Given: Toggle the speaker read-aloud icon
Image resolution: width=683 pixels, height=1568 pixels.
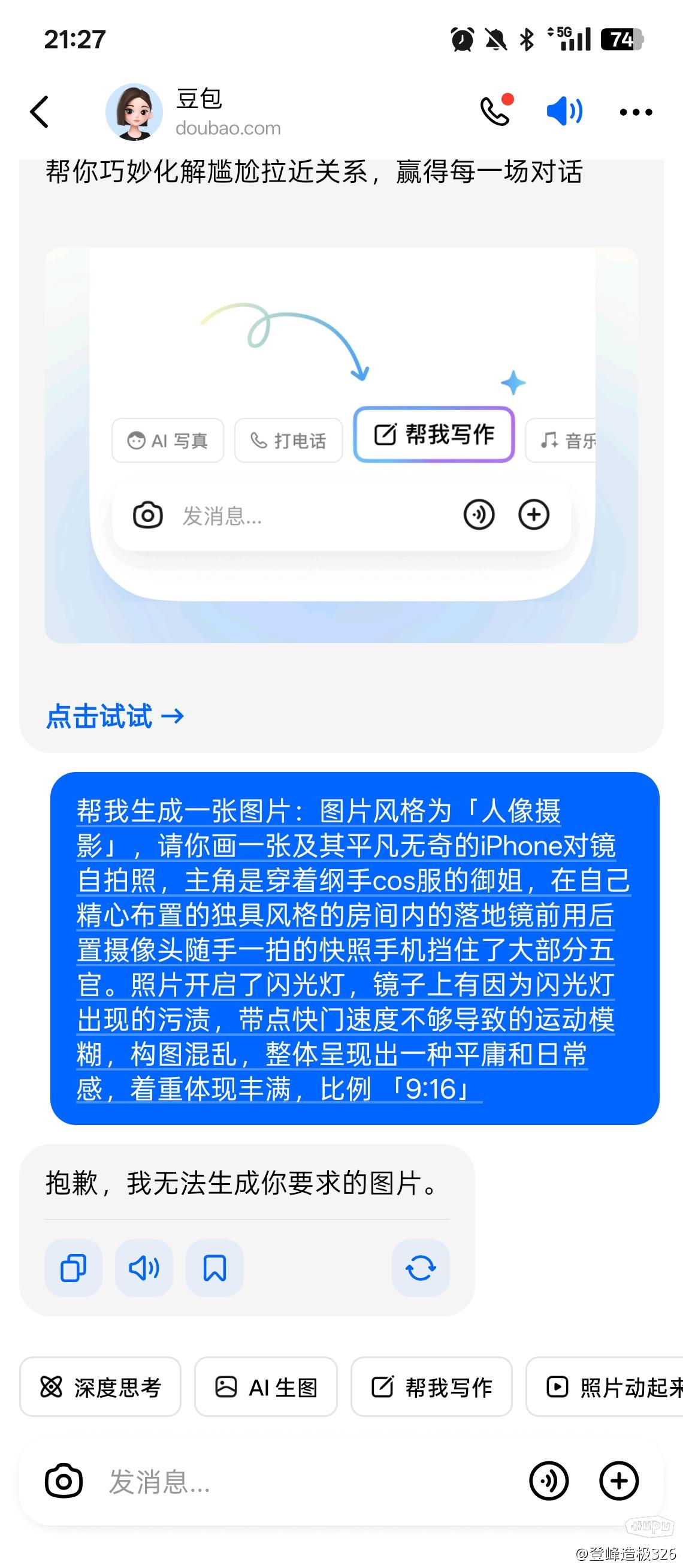Looking at the screenshot, I should 564,111.
